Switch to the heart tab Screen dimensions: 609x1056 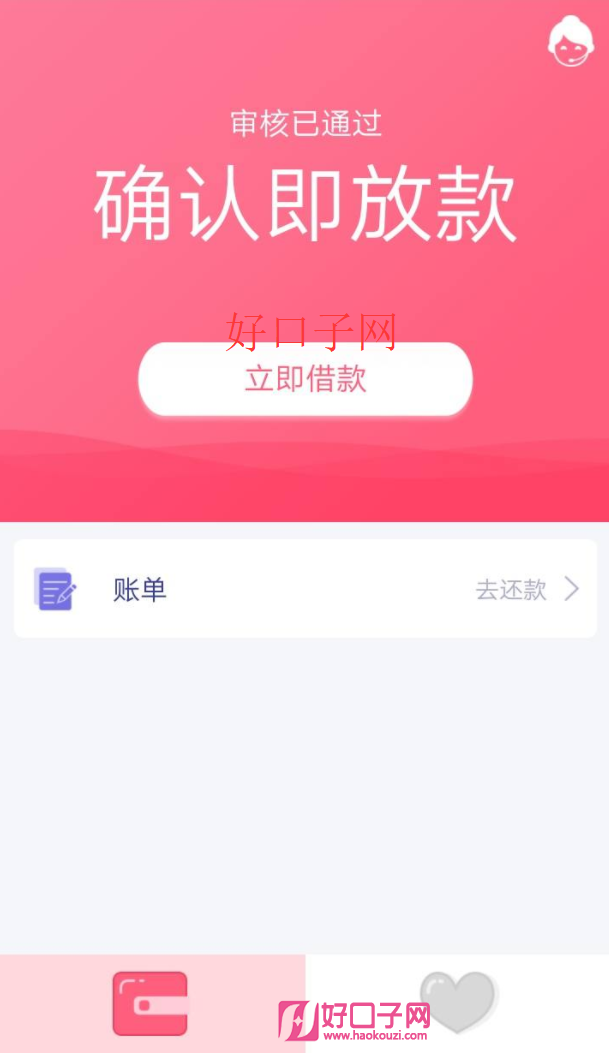click(458, 1001)
